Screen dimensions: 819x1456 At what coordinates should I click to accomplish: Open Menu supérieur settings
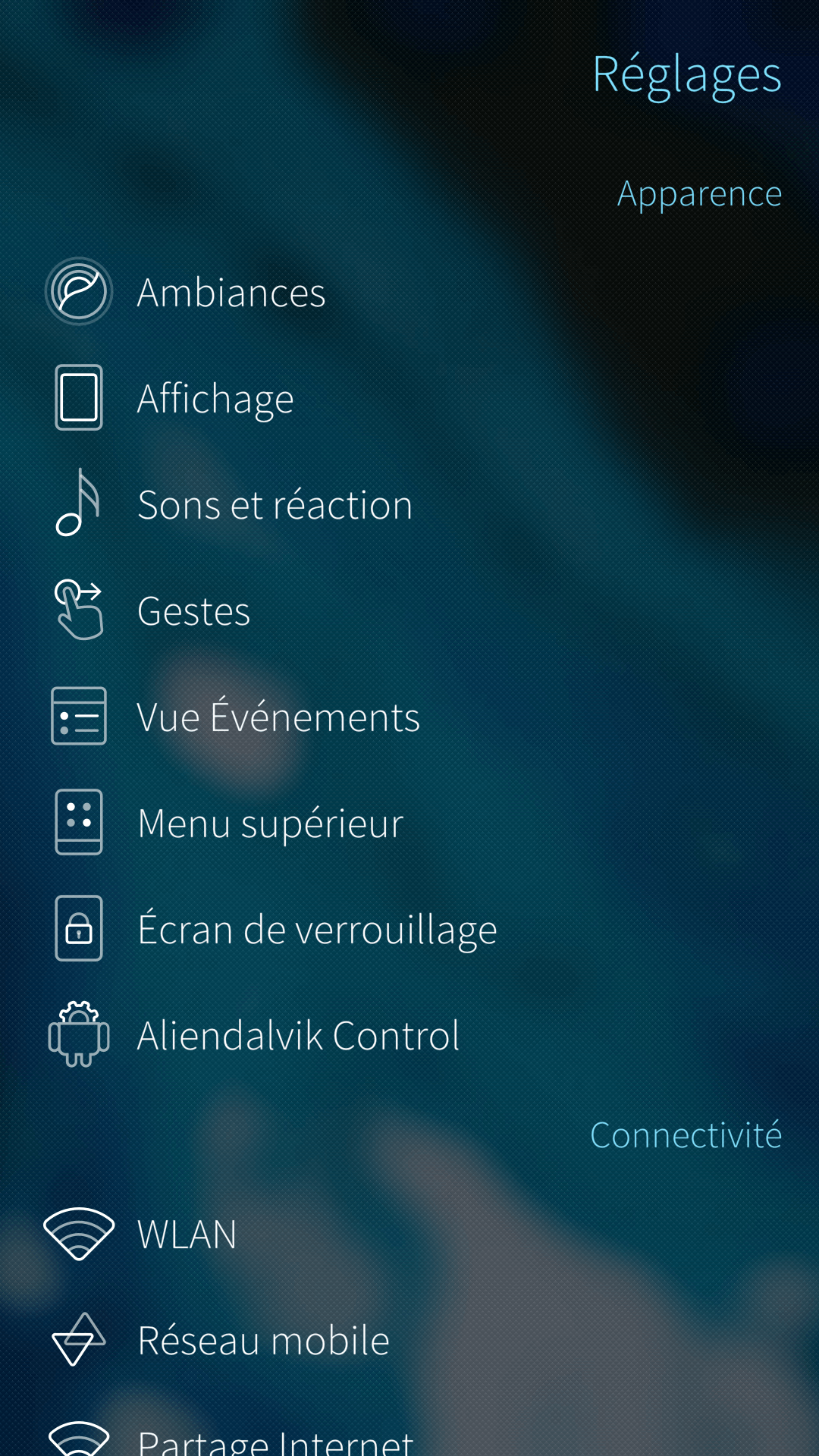[x=409, y=823]
